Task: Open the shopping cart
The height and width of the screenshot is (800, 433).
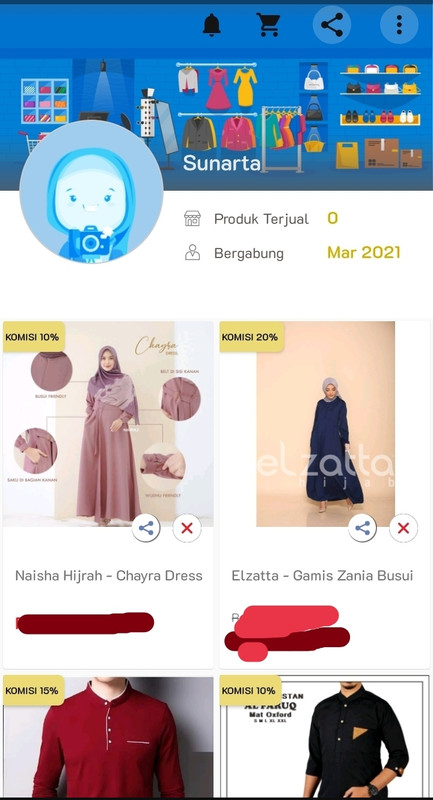Action: click(x=268, y=24)
